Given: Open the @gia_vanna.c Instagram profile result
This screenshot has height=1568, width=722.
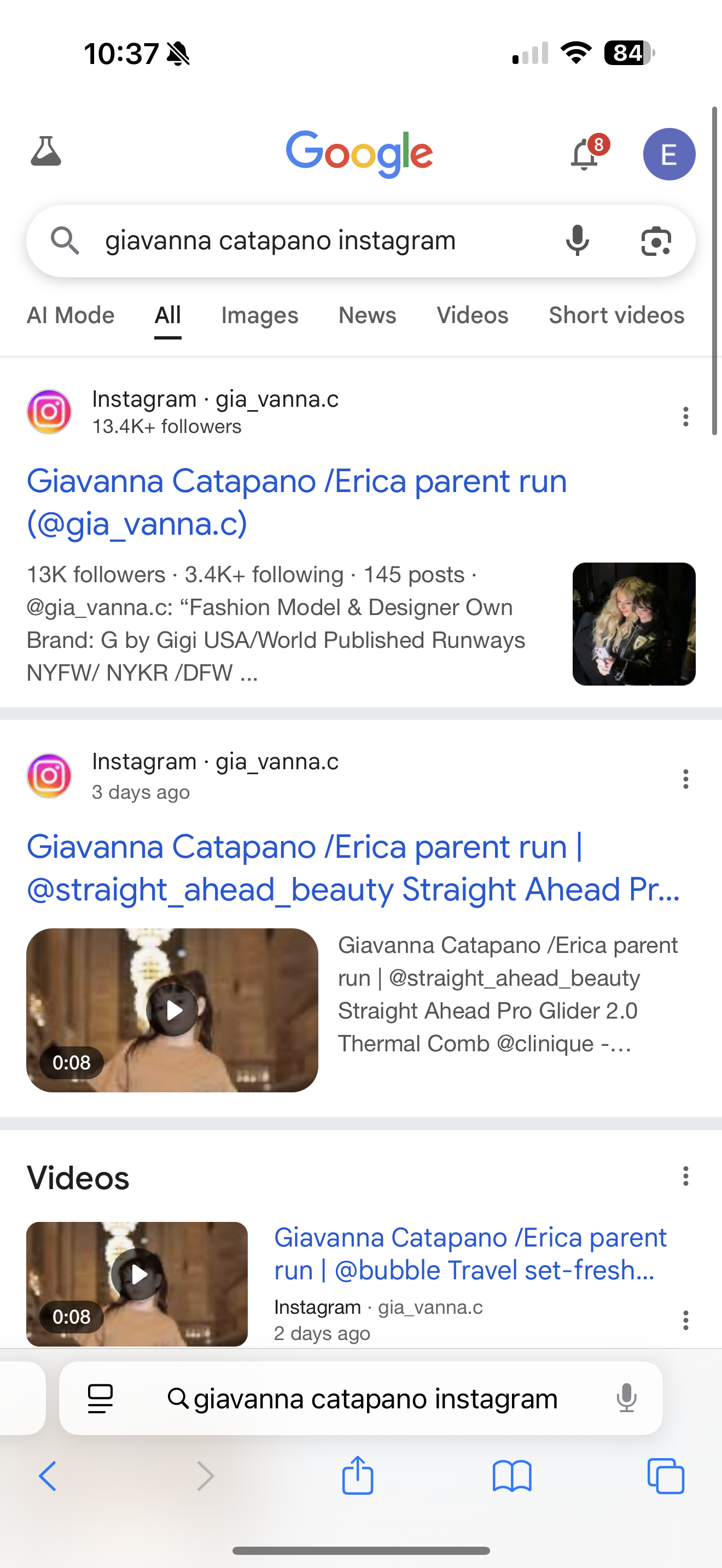Looking at the screenshot, I should click(x=297, y=502).
